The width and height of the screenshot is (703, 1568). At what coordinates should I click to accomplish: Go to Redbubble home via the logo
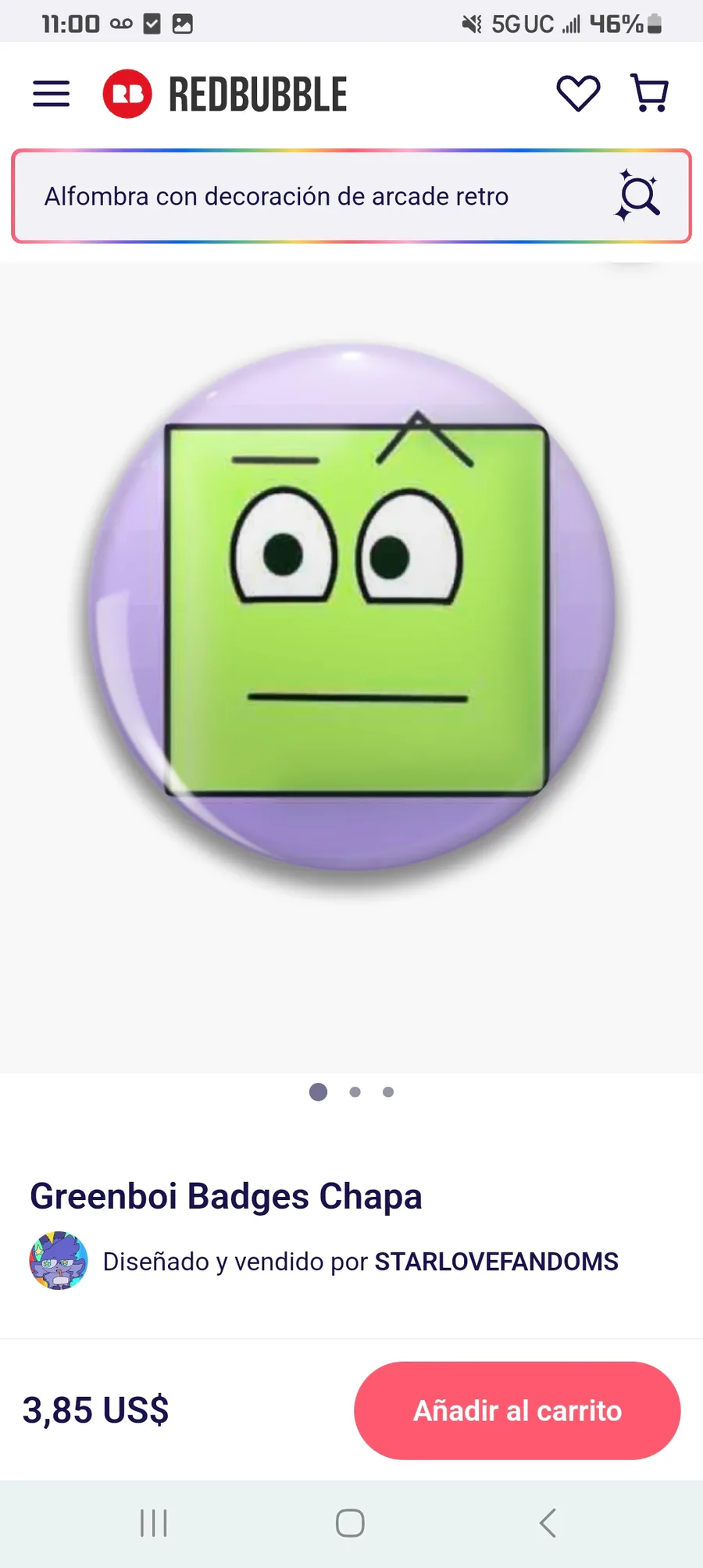coord(225,94)
